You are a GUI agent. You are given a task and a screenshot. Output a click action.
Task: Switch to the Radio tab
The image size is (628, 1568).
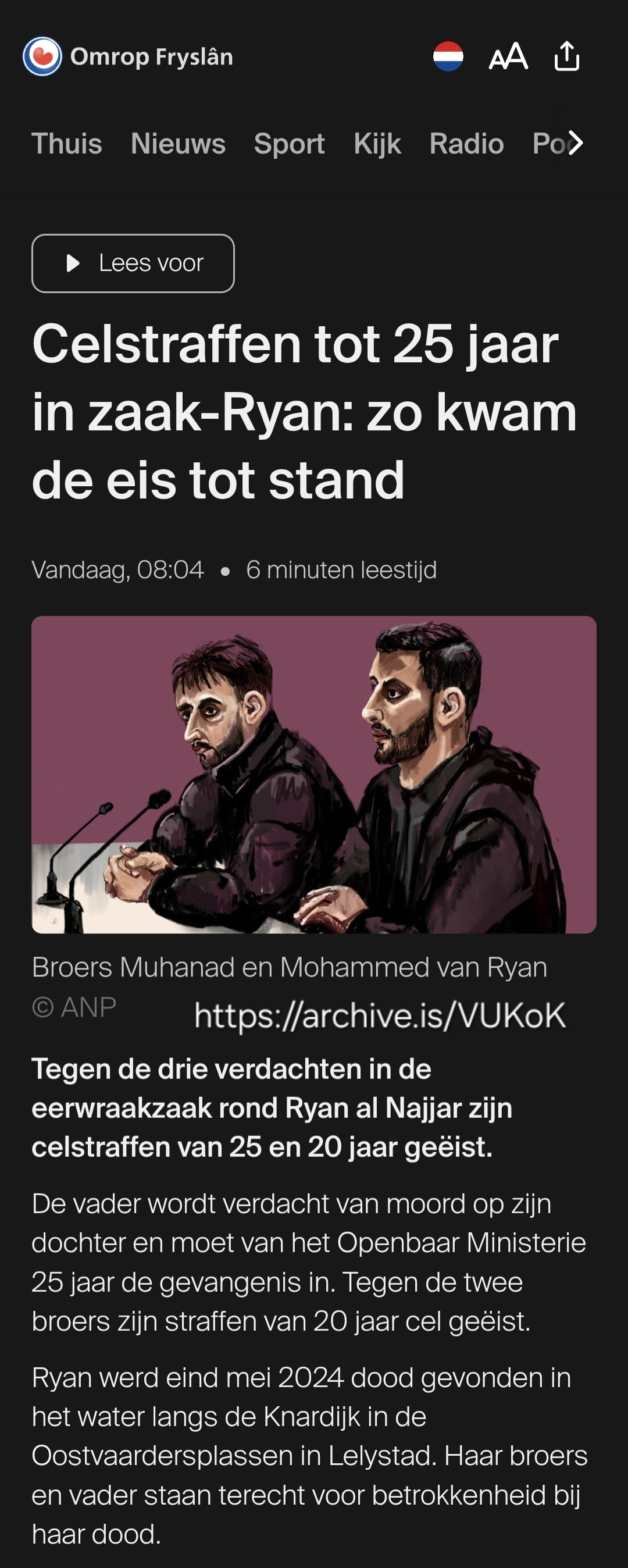[467, 144]
